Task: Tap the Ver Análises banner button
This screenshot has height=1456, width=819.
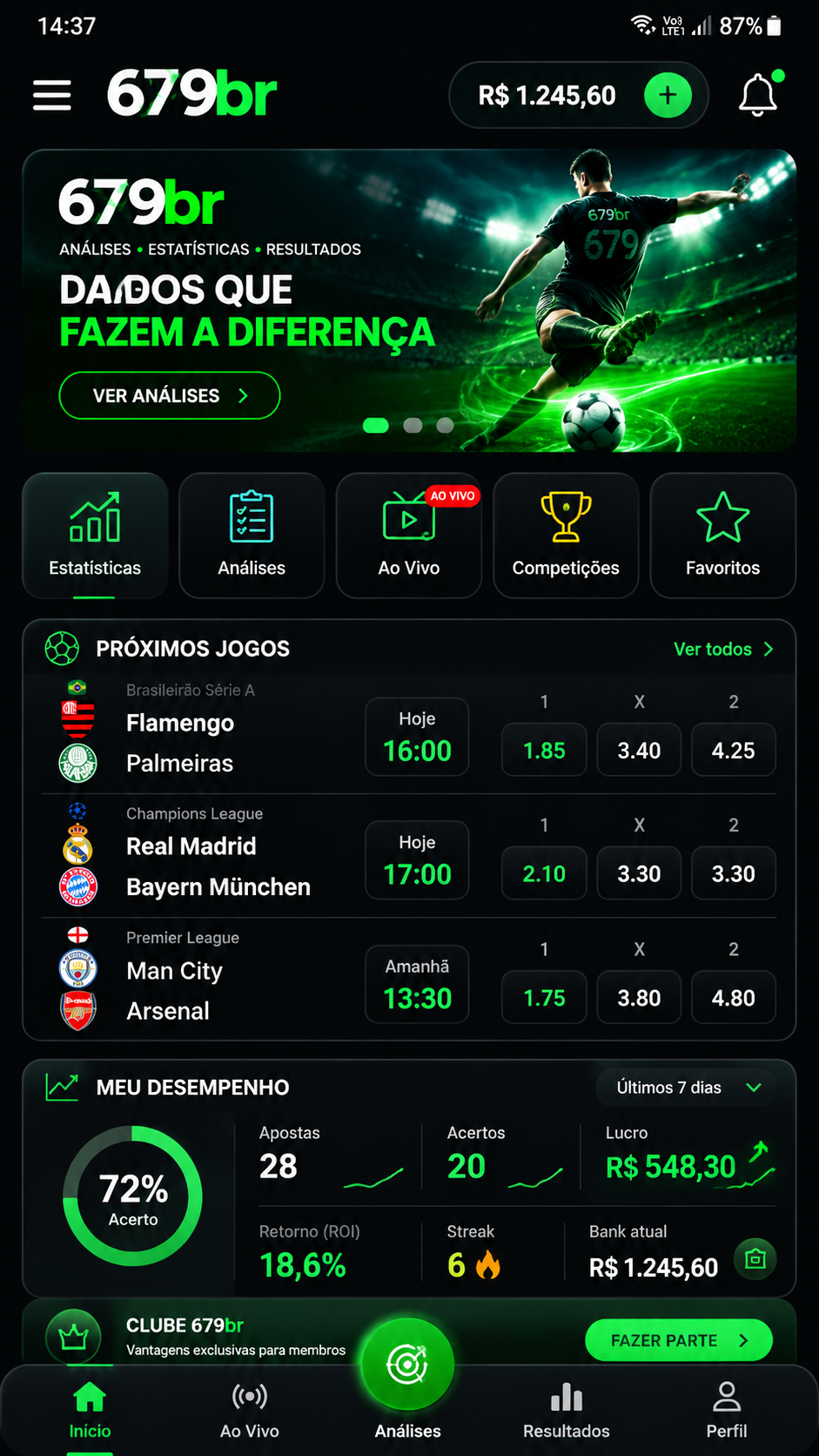Action: coord(170,395)
